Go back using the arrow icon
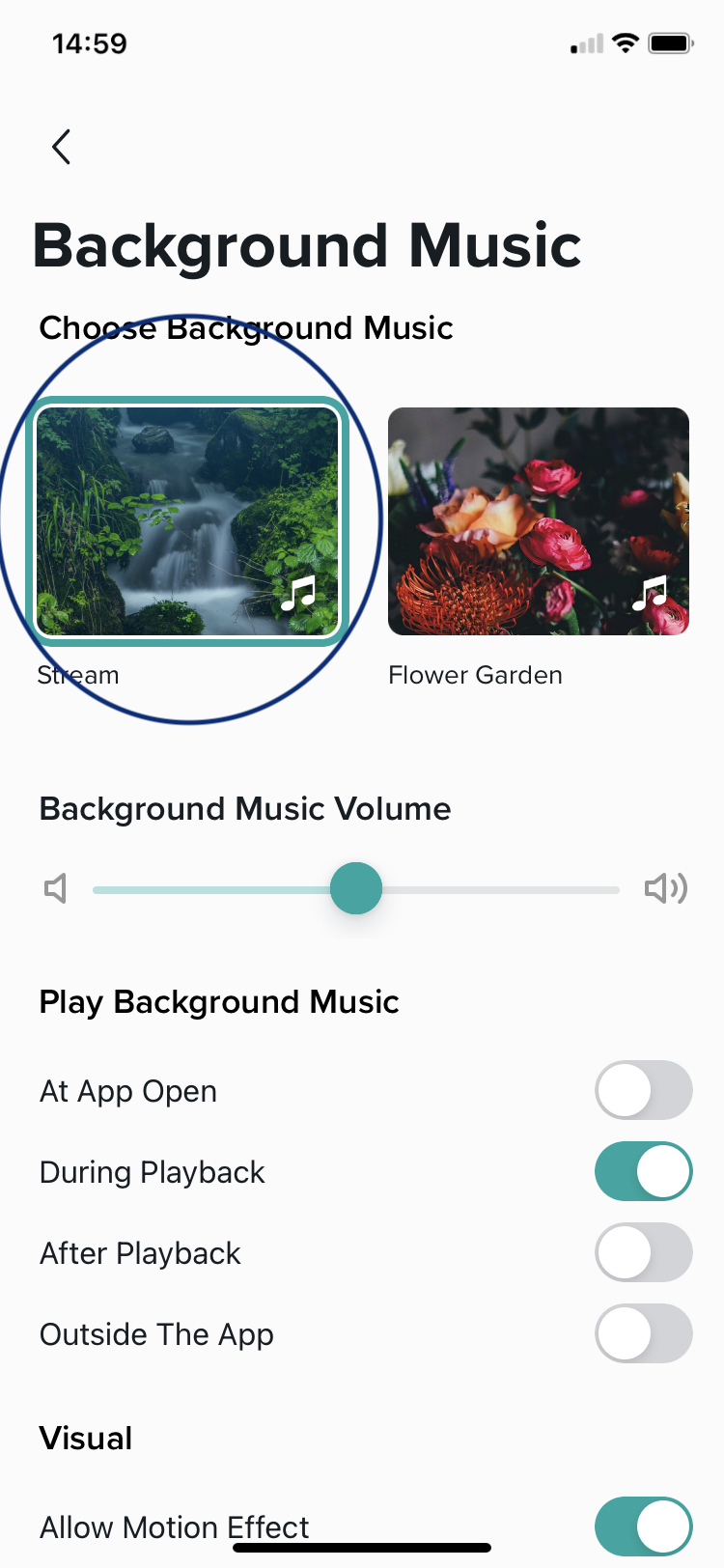 point(62,147)
